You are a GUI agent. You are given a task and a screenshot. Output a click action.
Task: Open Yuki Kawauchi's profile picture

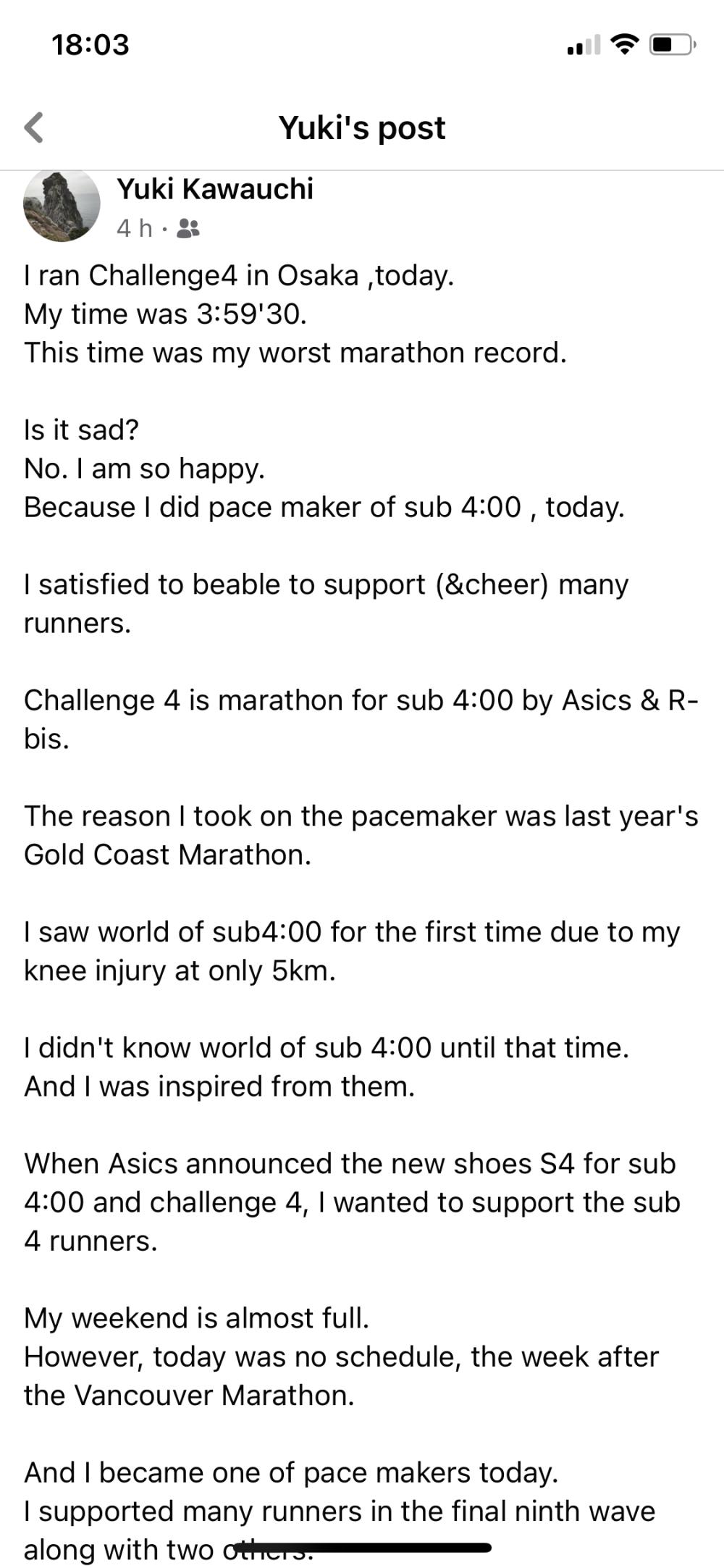click(62, 205)
